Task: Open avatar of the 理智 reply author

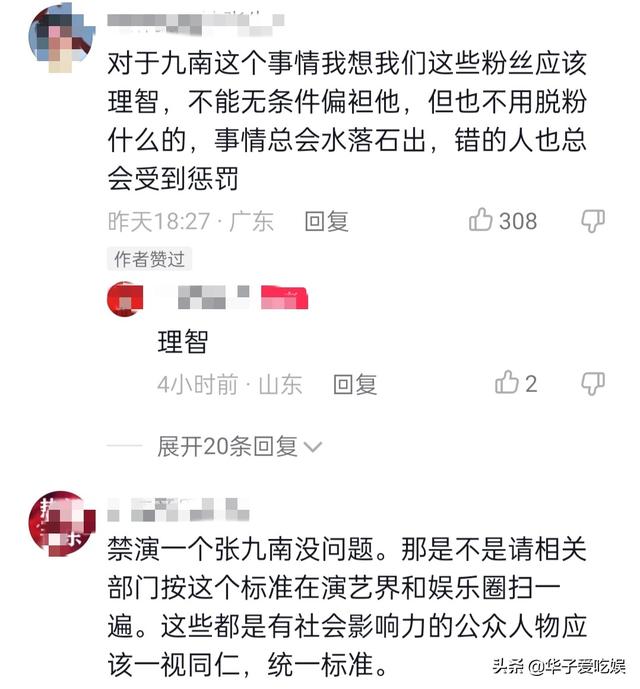Action: (125, 299)
